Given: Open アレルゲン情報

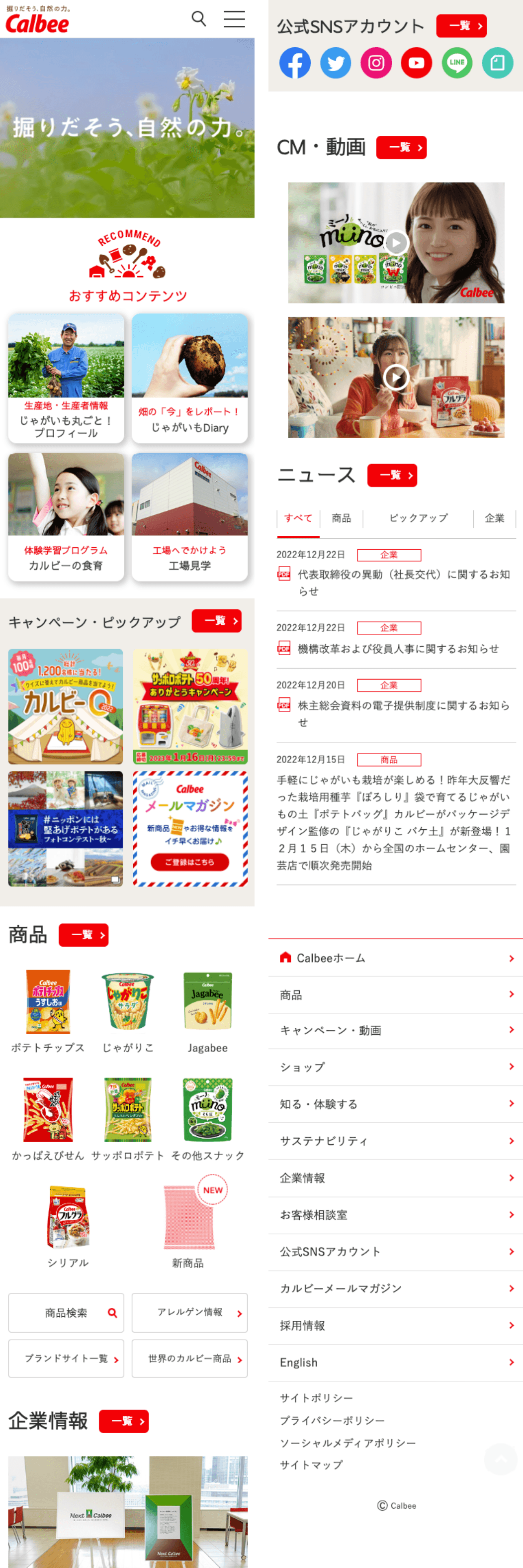Looking at the screenshot, I should (190, 1313).
